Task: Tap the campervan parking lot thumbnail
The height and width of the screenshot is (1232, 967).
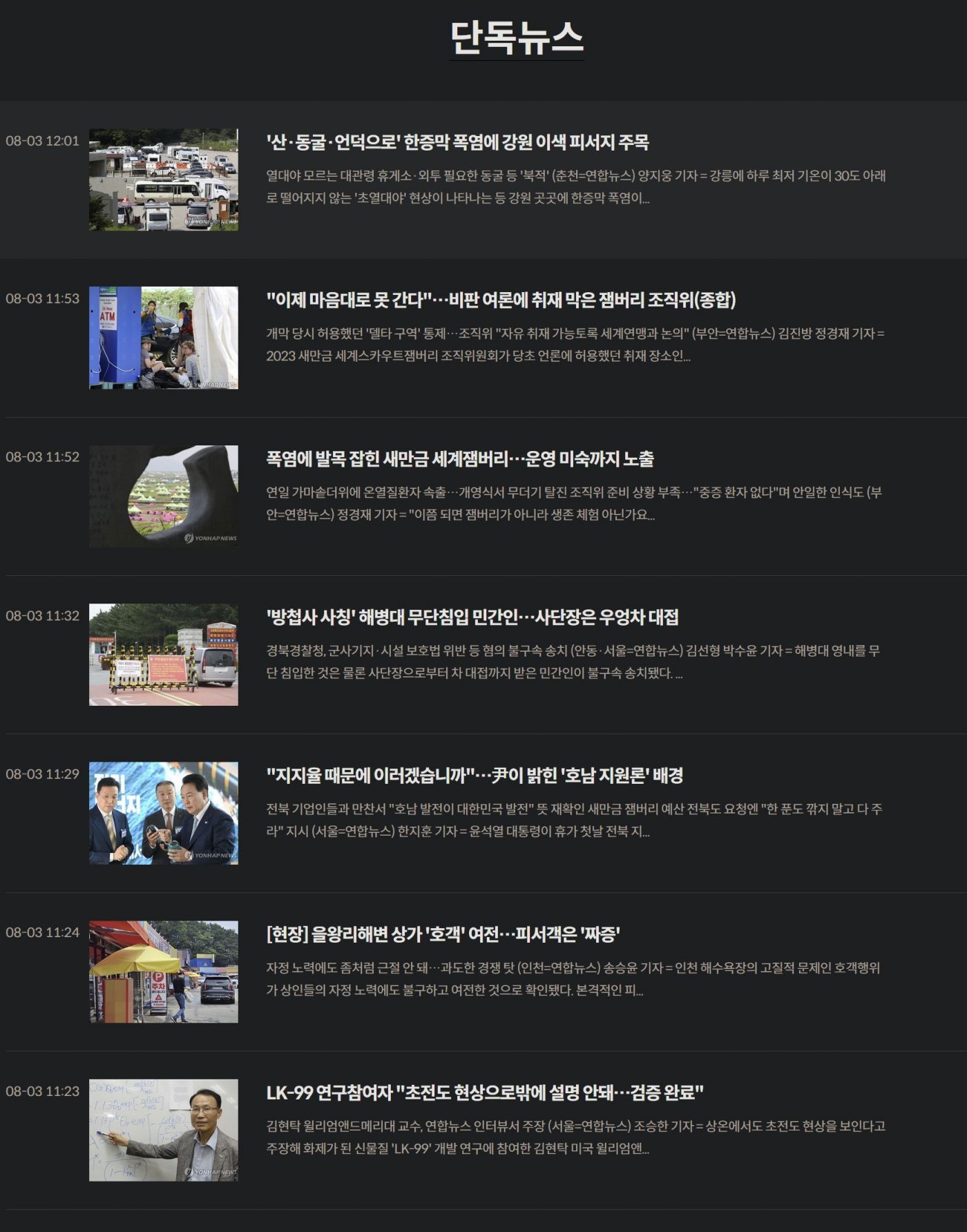Action: [164, 180]
